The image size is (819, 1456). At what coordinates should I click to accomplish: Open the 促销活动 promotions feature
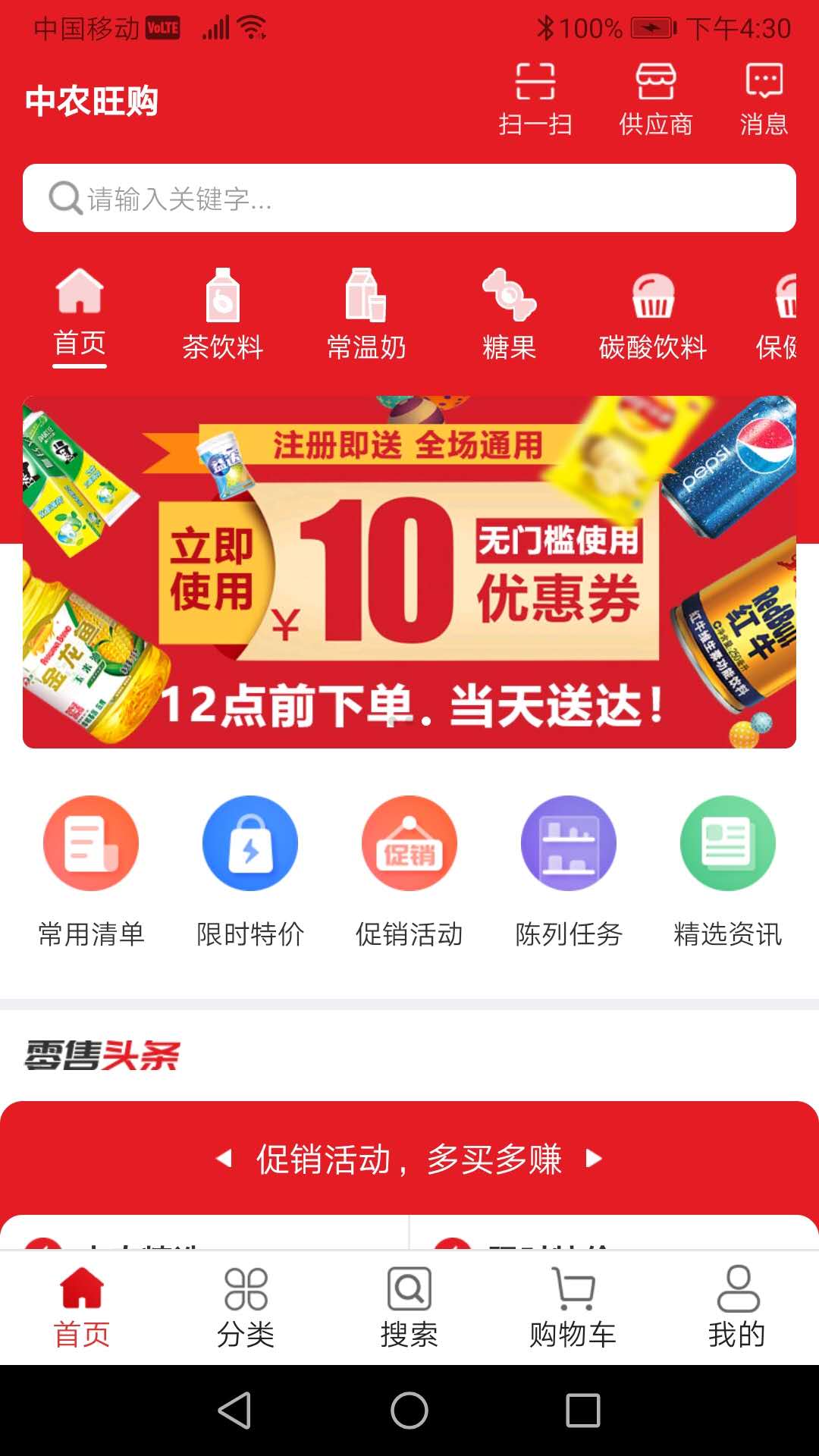409,872
